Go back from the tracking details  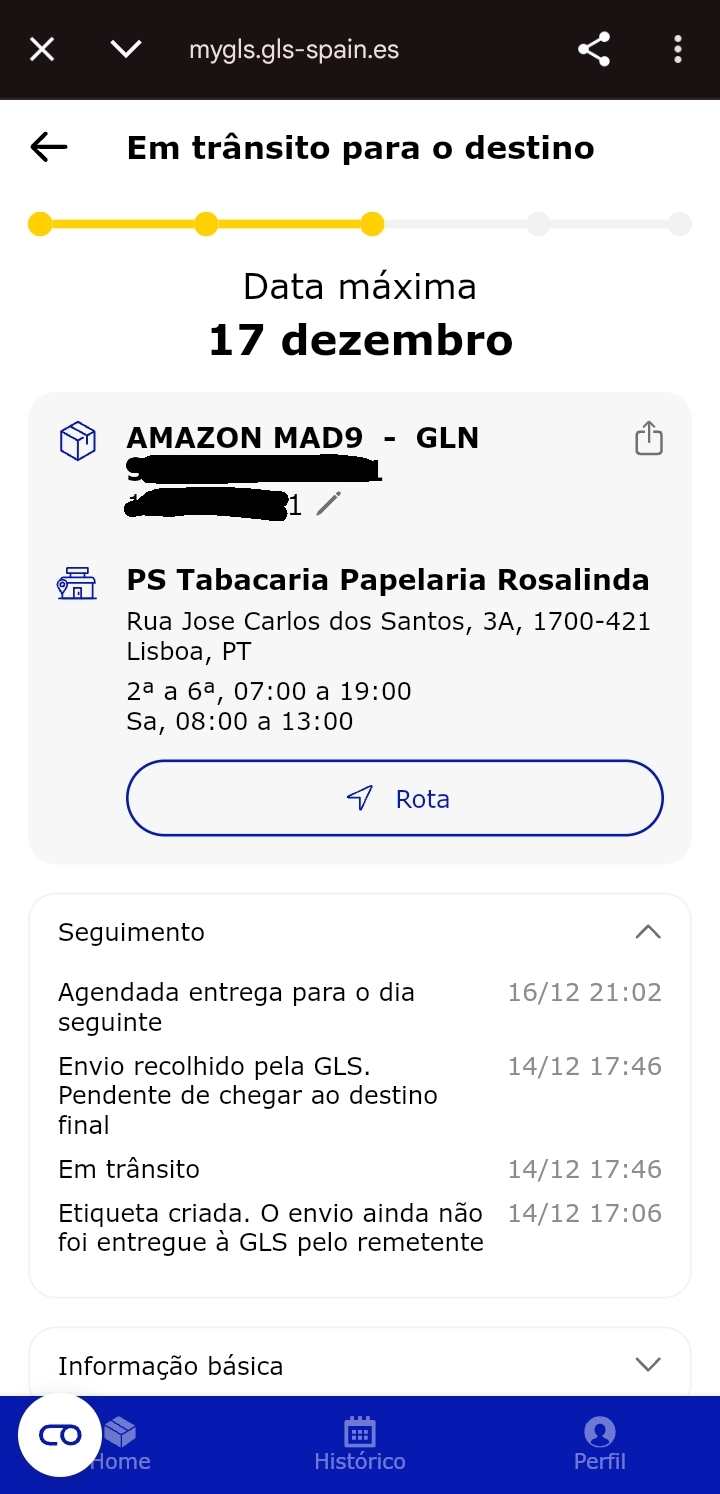[x=48, y=148]
